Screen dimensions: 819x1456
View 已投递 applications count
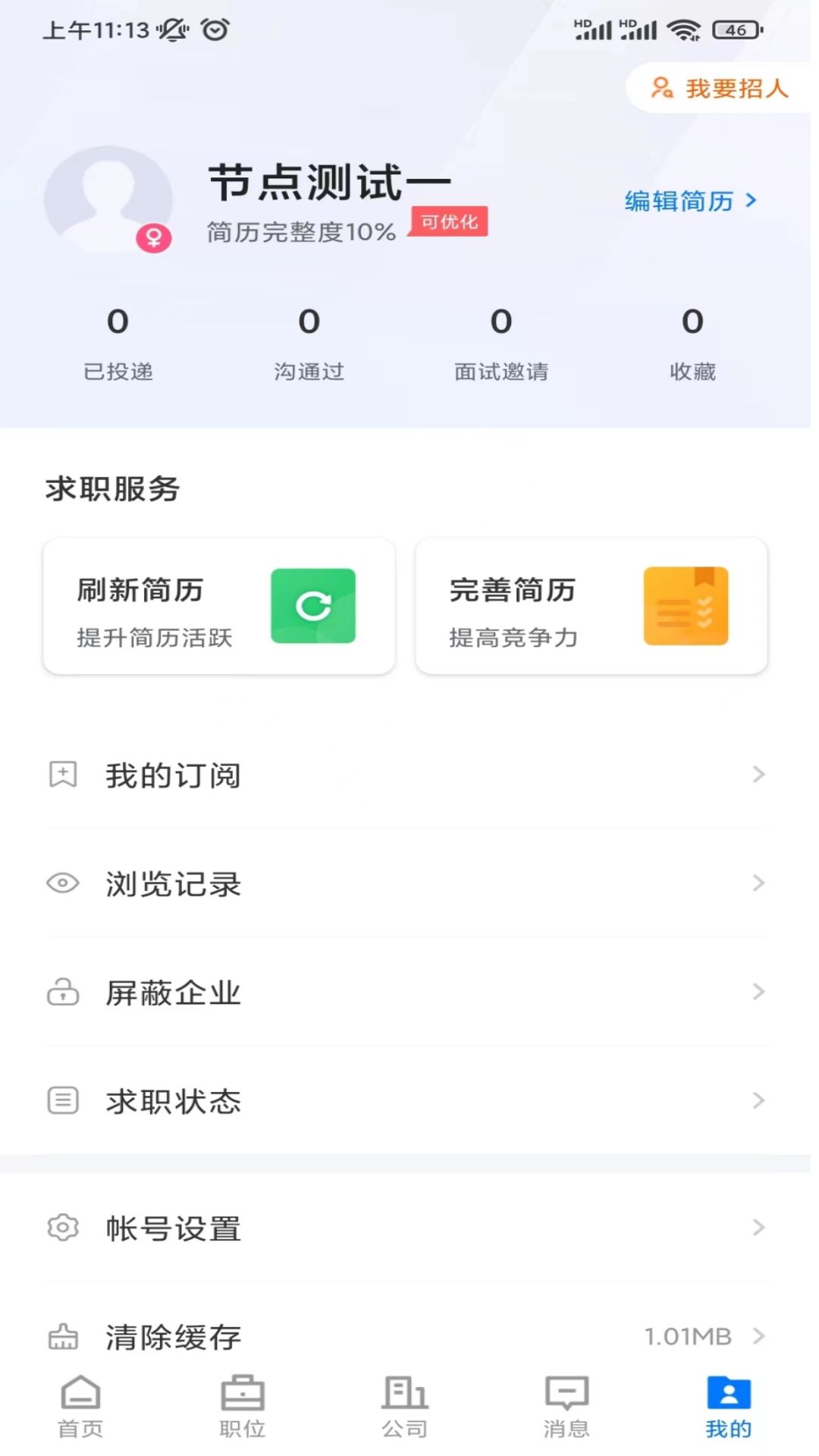click(x=118, y=343)
